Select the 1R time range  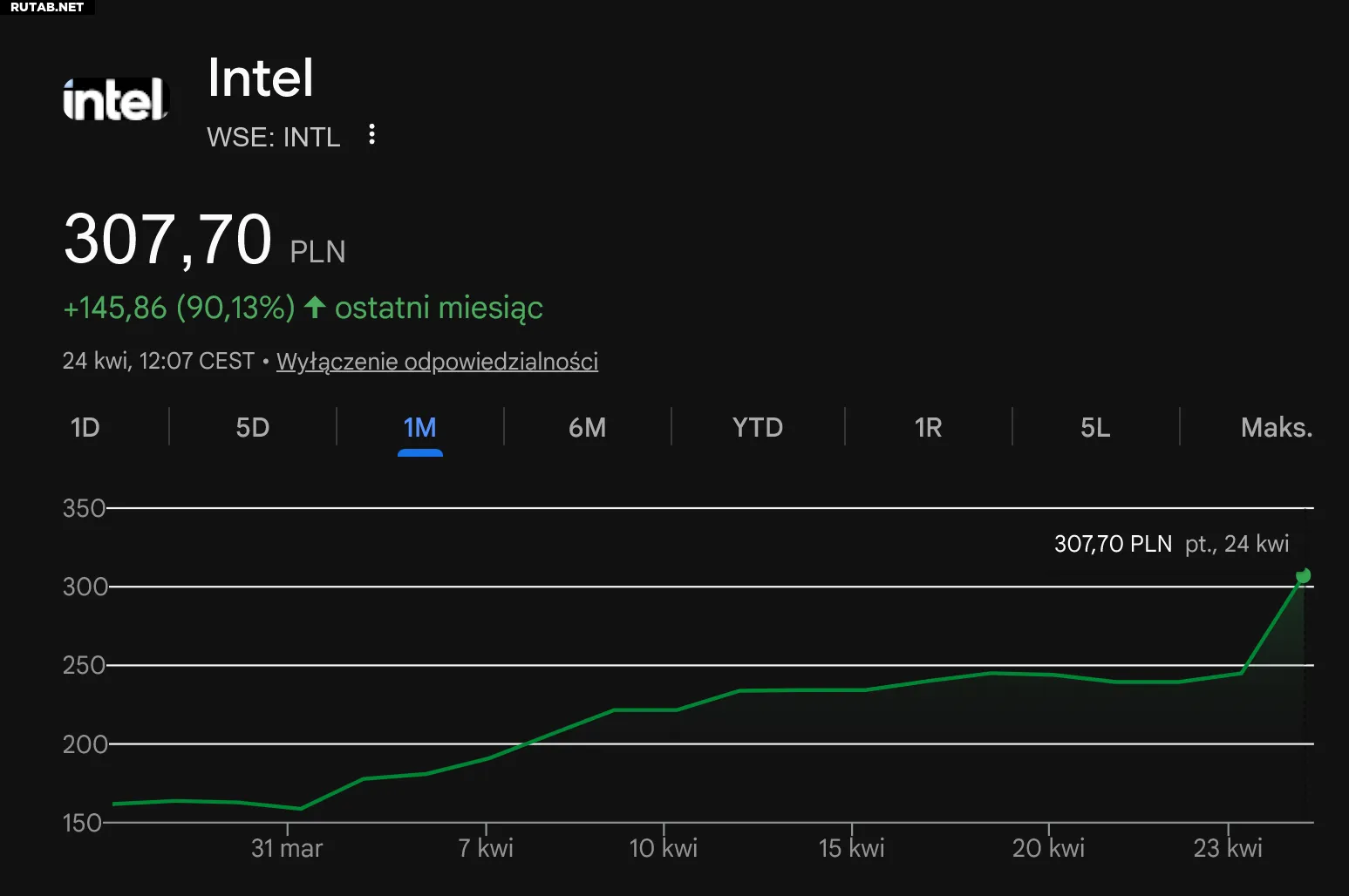pyautogui.click(x=928, y=427)
